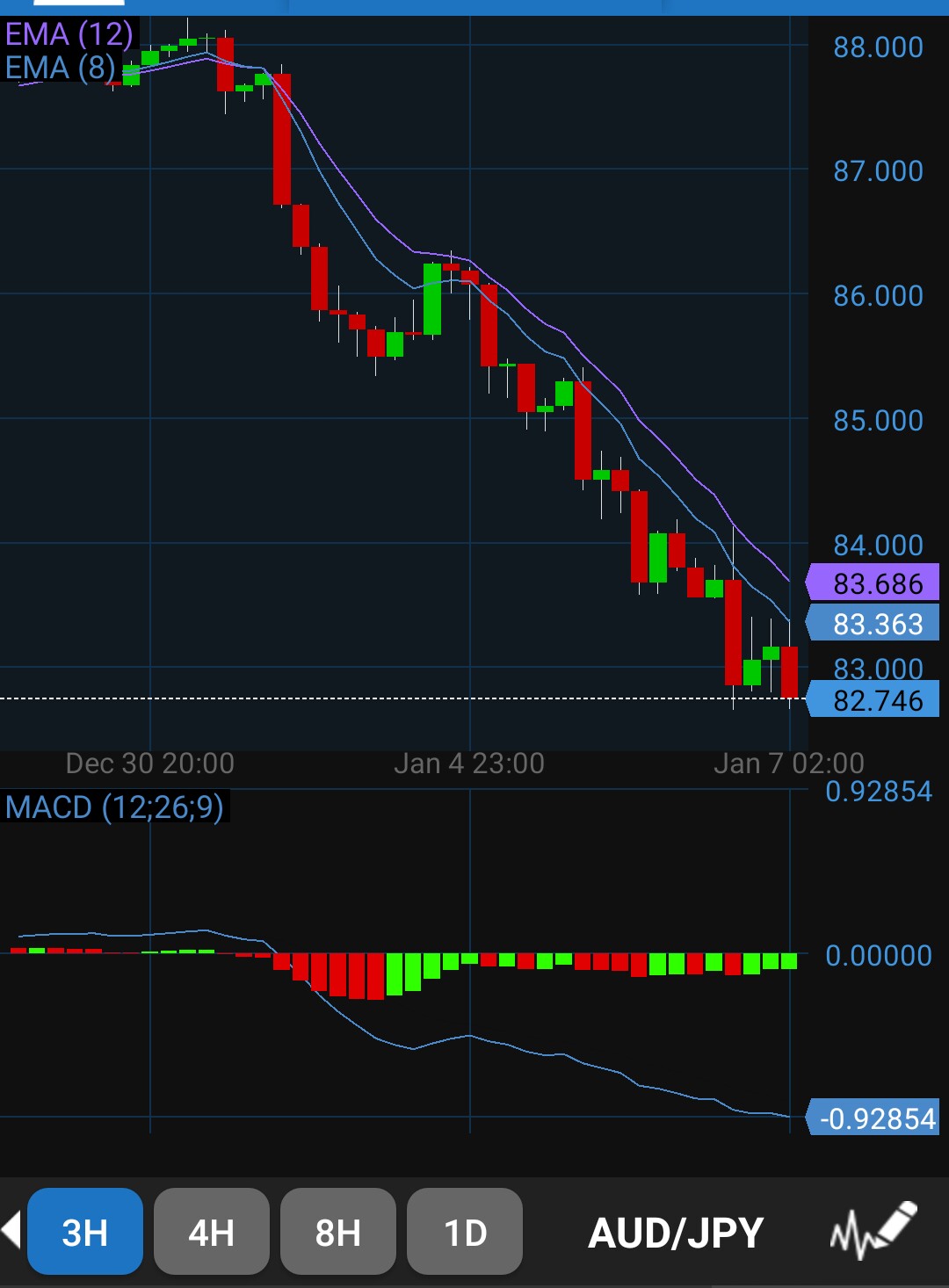This screenshot has height=1288, width=949.
Task: Select the 3H timeframe
Action: tap(85, 1232)
